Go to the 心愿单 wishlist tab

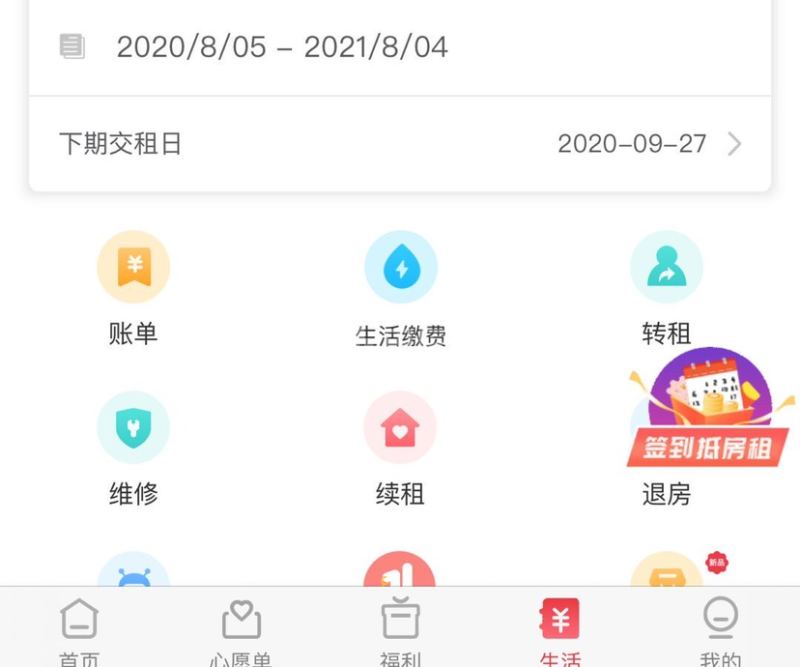pyautogui.click(x=240, y=630)
